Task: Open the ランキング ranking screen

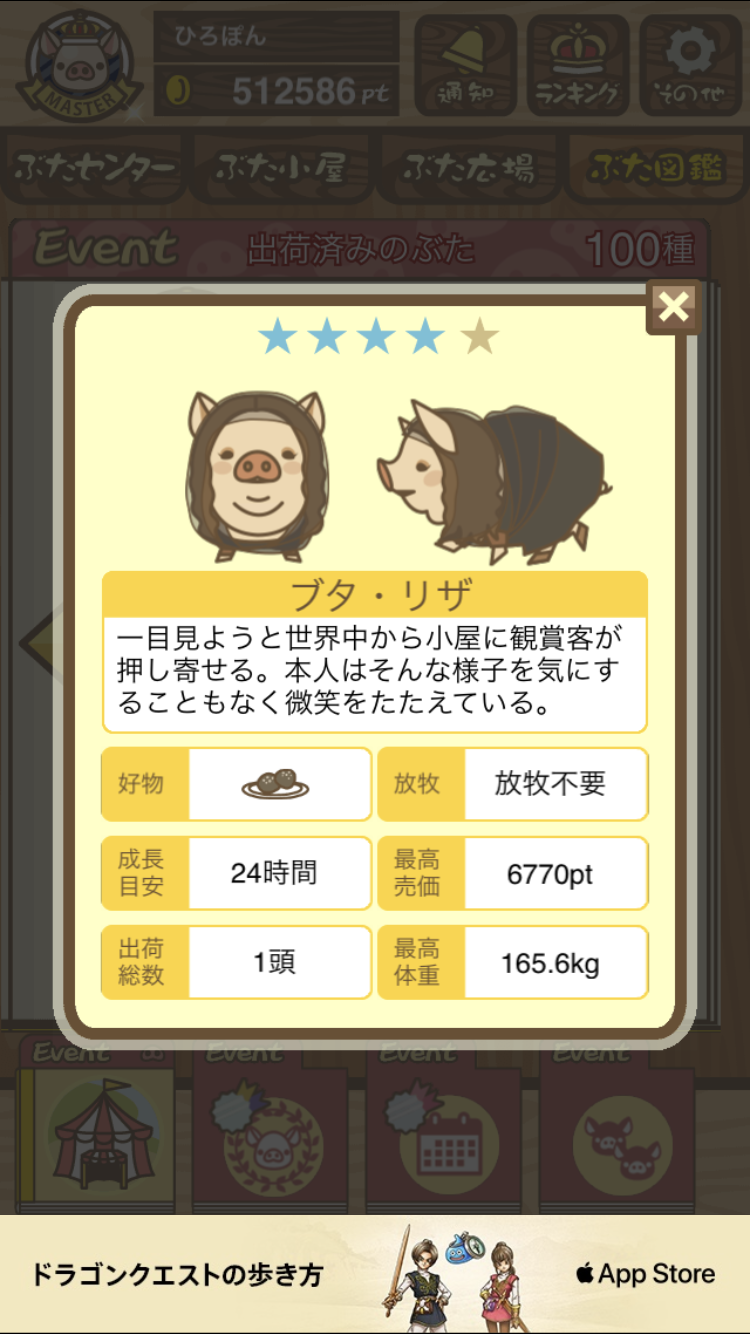Action: [578, 65]
